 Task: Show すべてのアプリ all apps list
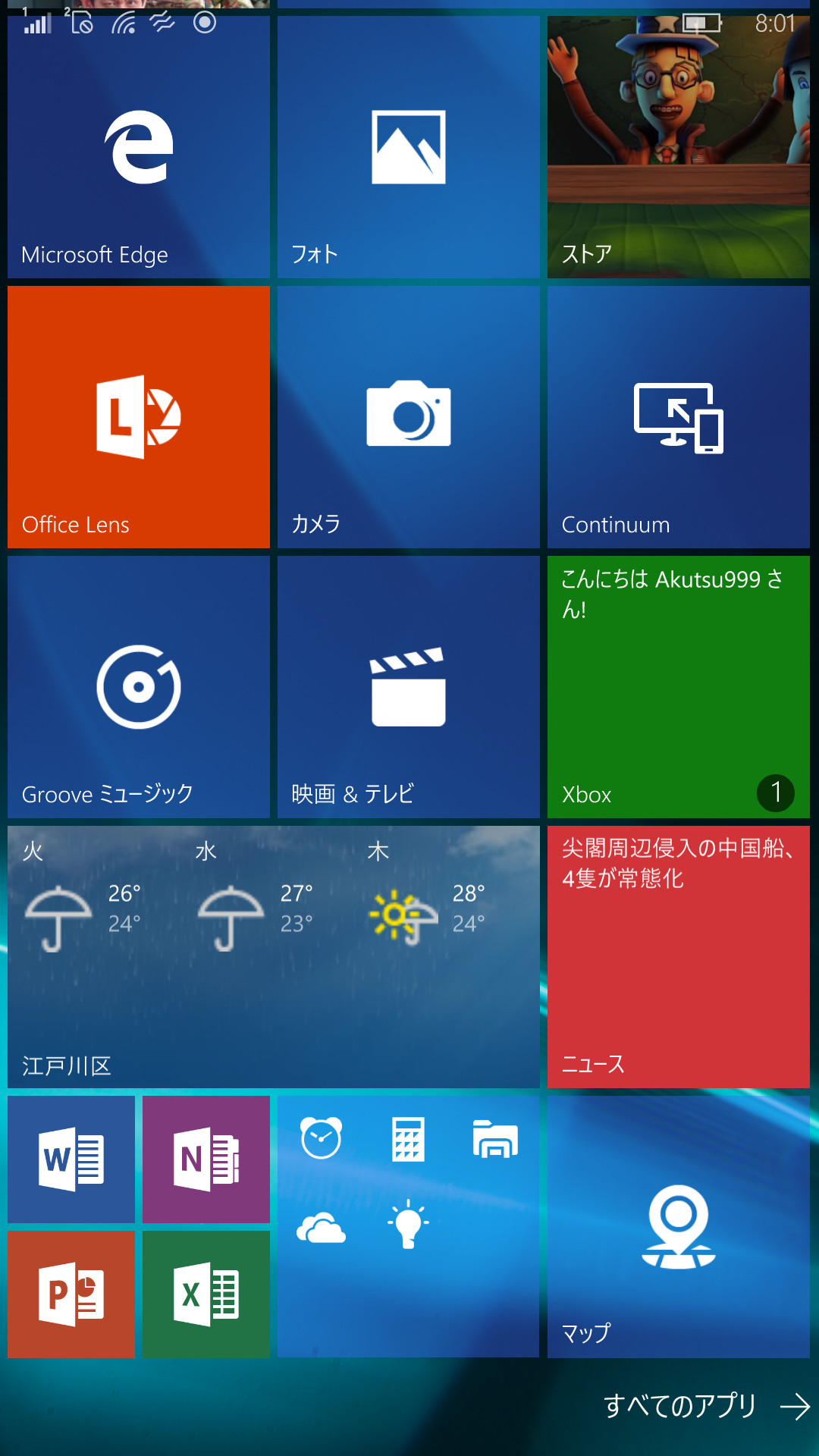click(705, 1407)
